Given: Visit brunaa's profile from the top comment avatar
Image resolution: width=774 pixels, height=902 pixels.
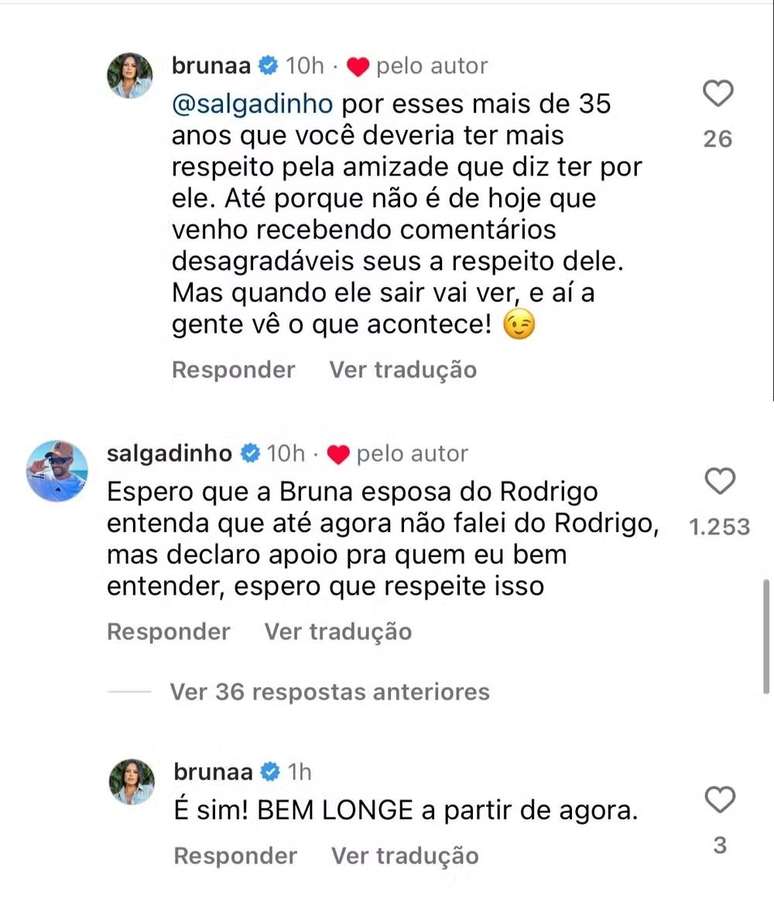Looking at the screenshot, I should pos(131,77).
